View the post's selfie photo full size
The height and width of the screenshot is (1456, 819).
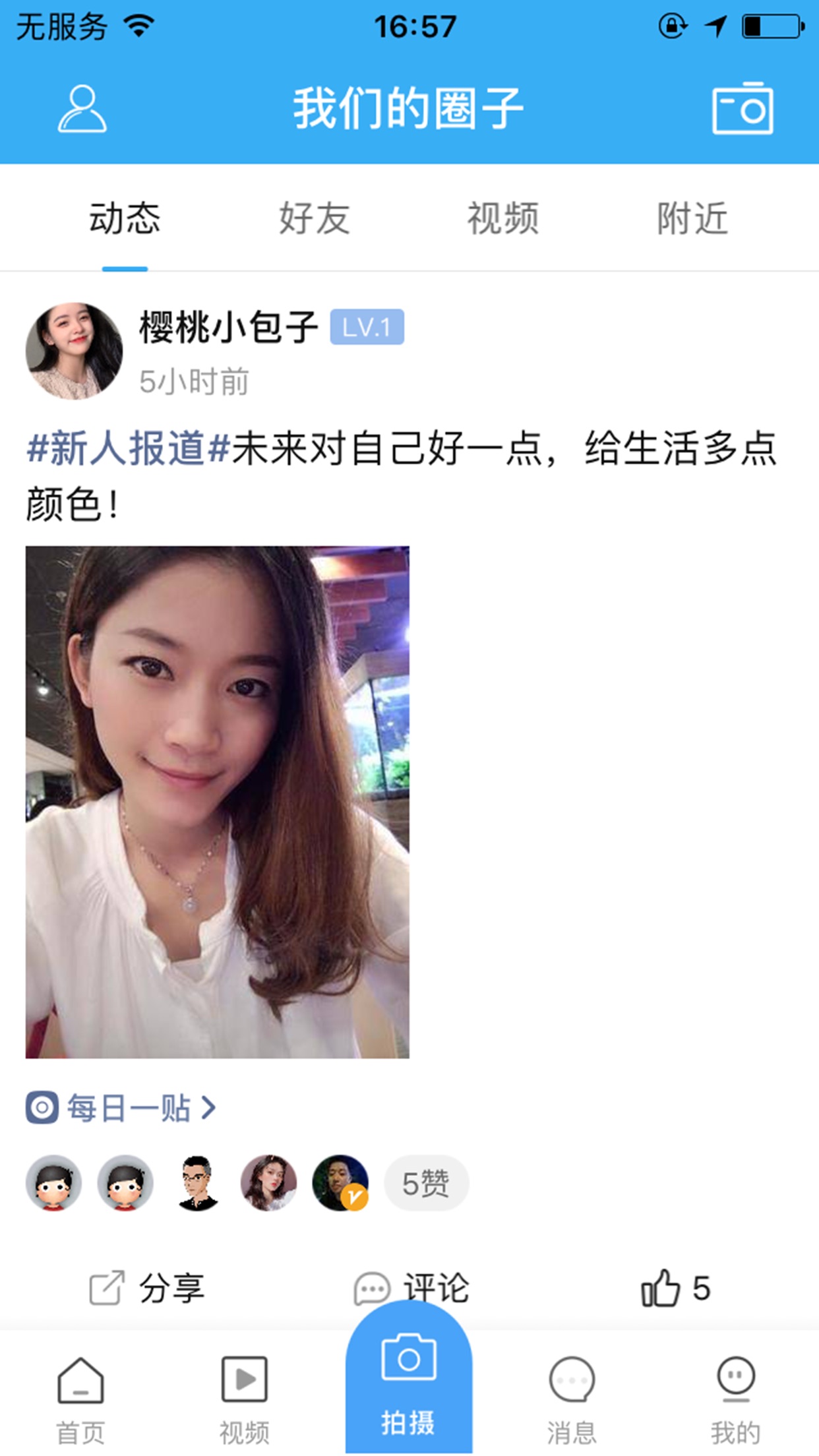[x=217, y=801]
